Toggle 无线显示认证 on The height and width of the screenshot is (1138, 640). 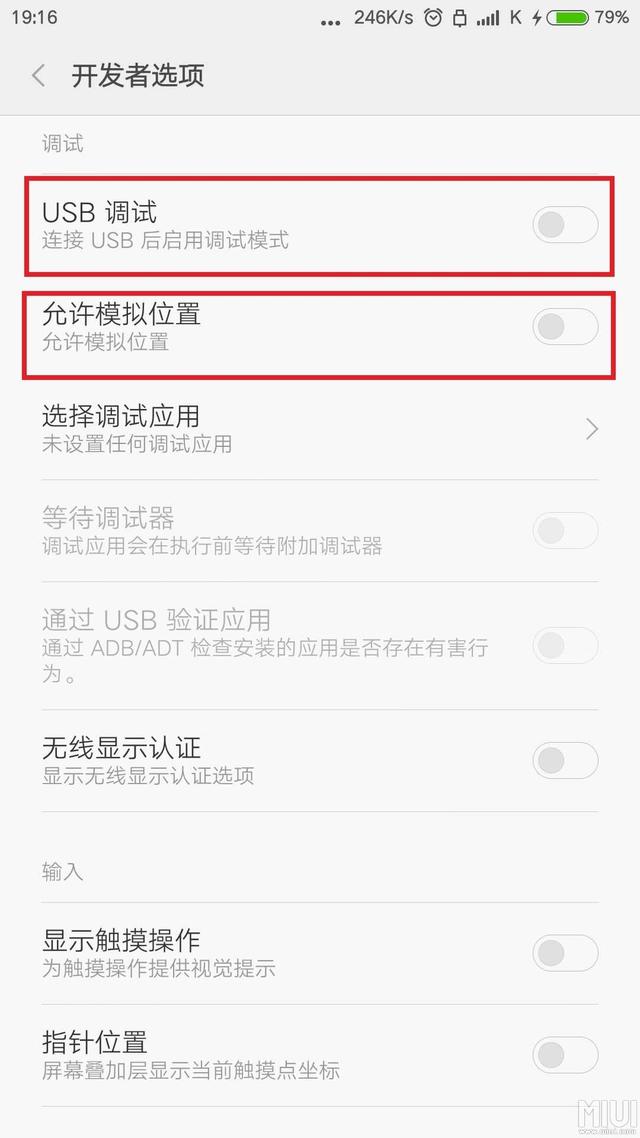click(565, 760)
